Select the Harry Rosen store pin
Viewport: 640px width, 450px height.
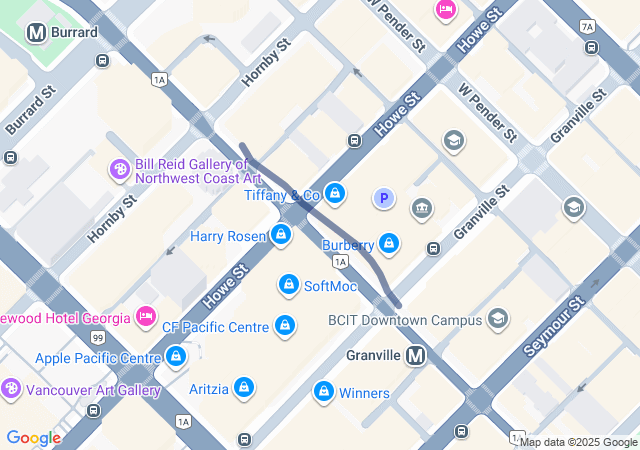tap(281, 236)
